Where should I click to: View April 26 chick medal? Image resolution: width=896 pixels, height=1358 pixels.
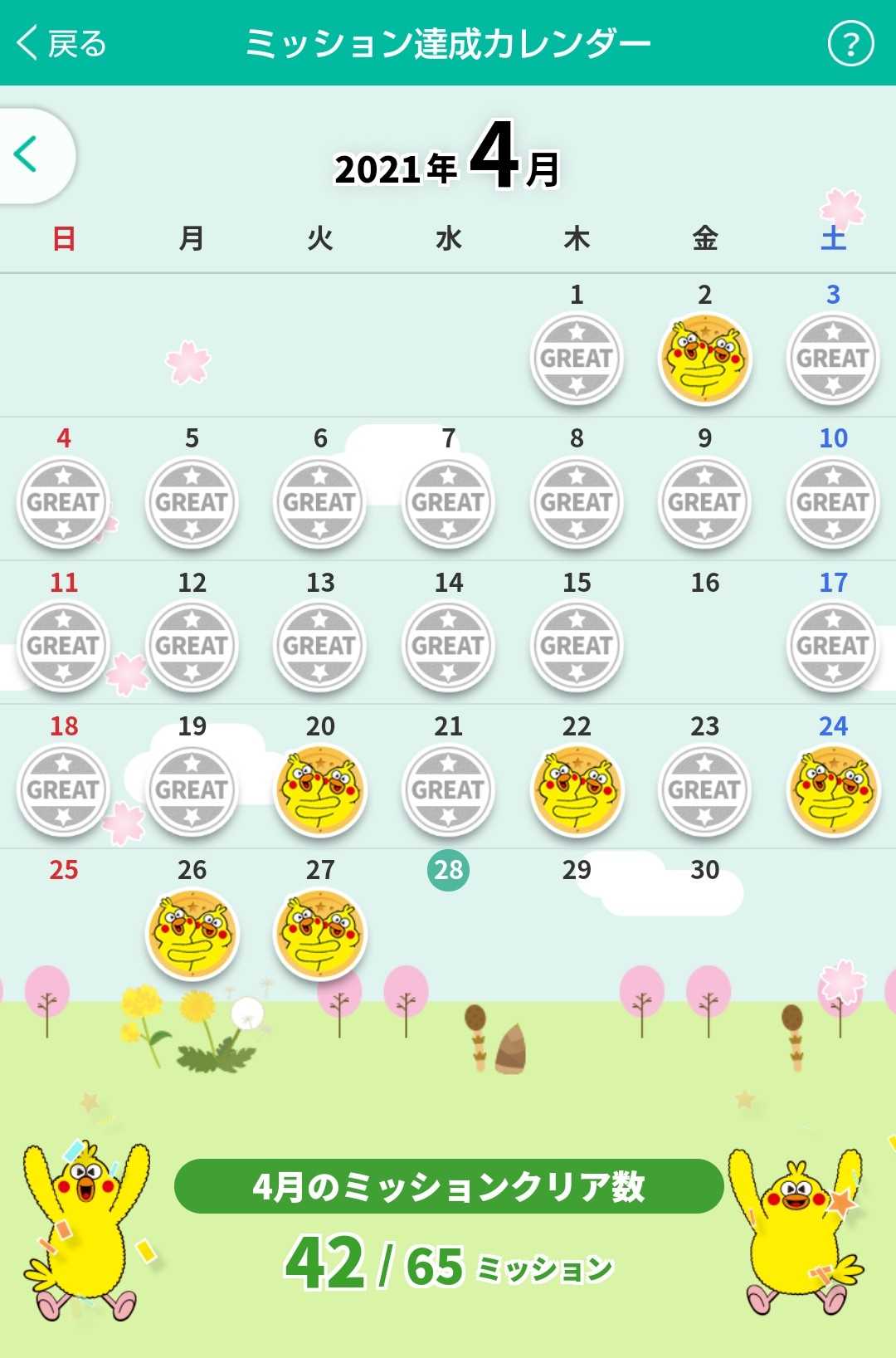click(x=192, y=934)
